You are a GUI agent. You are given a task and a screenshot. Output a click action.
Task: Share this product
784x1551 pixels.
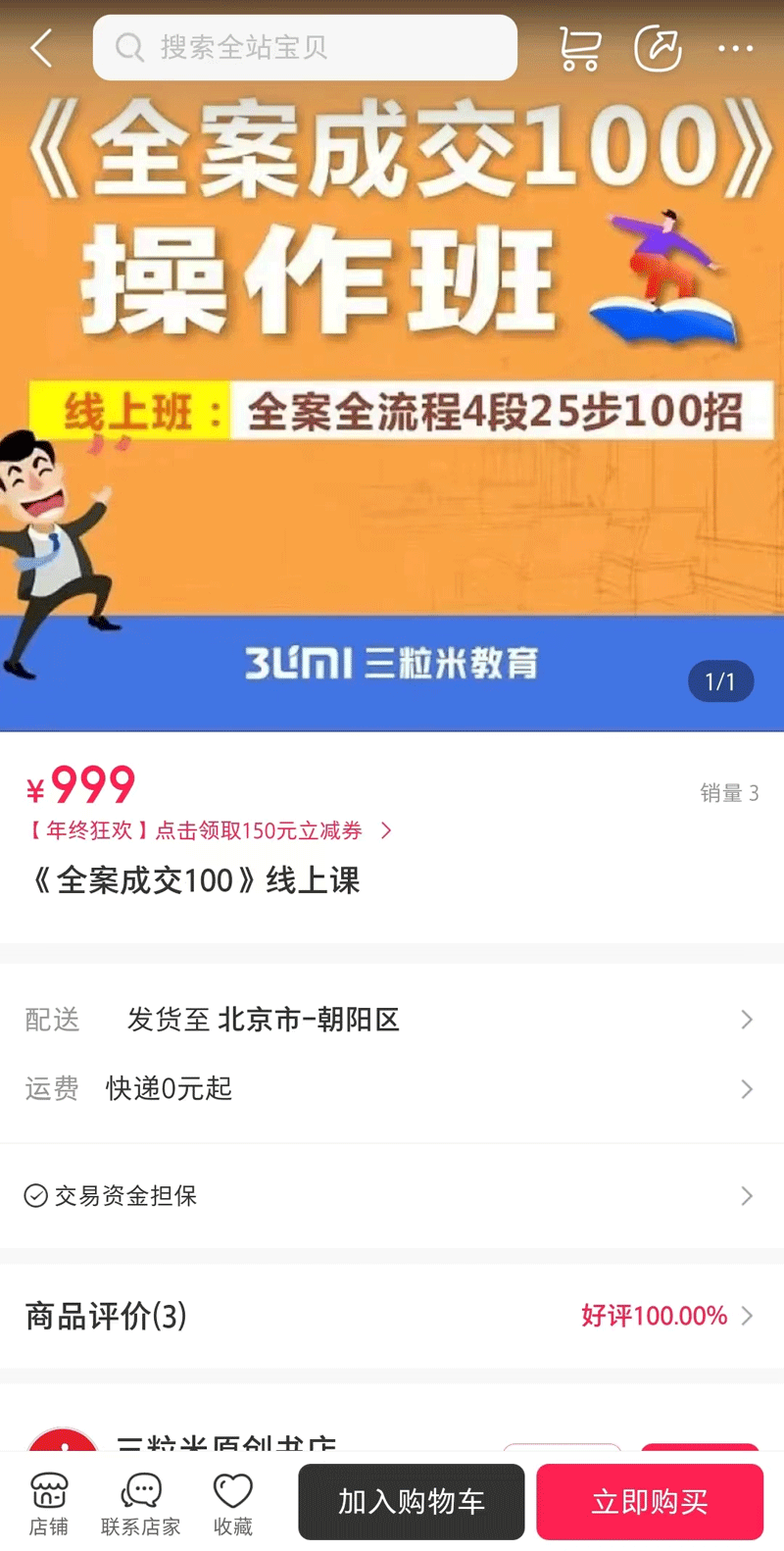pos(658,47)
